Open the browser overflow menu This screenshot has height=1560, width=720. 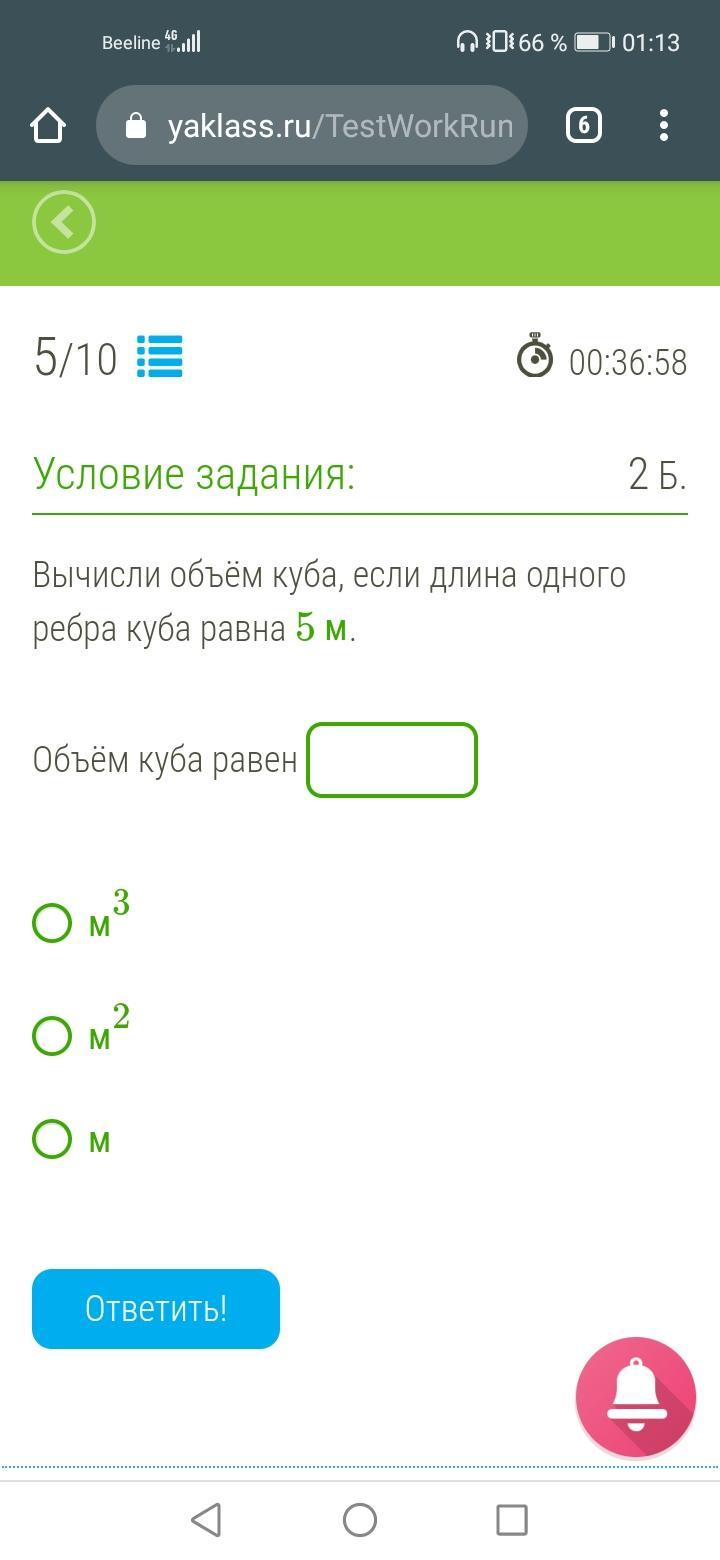[x=664, y=126]
